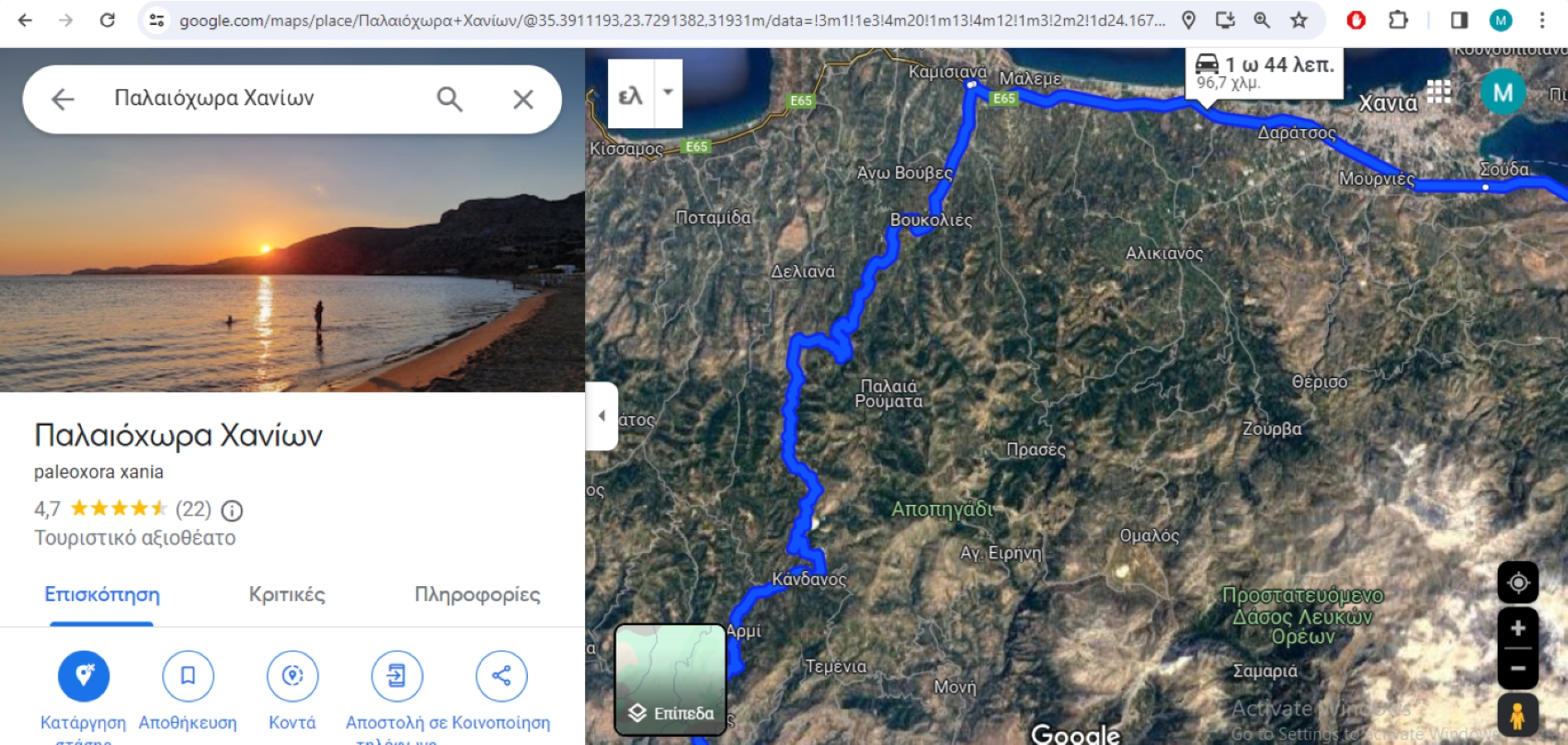Switch to the Πληροφορίες tab
The width and height of the screenshot is (1568, 745).
(477, 594)
